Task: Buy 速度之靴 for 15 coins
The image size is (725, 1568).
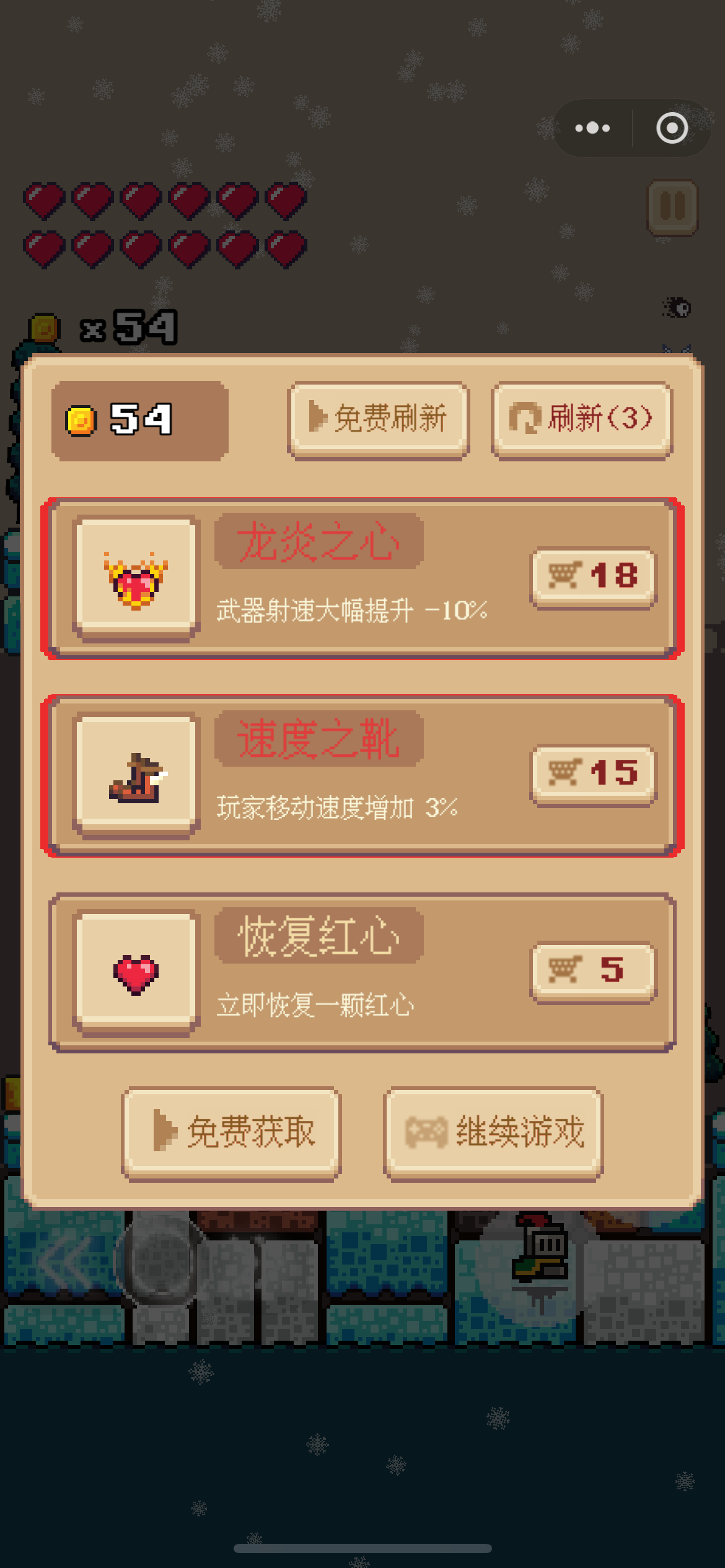Action: click(593, 773)
